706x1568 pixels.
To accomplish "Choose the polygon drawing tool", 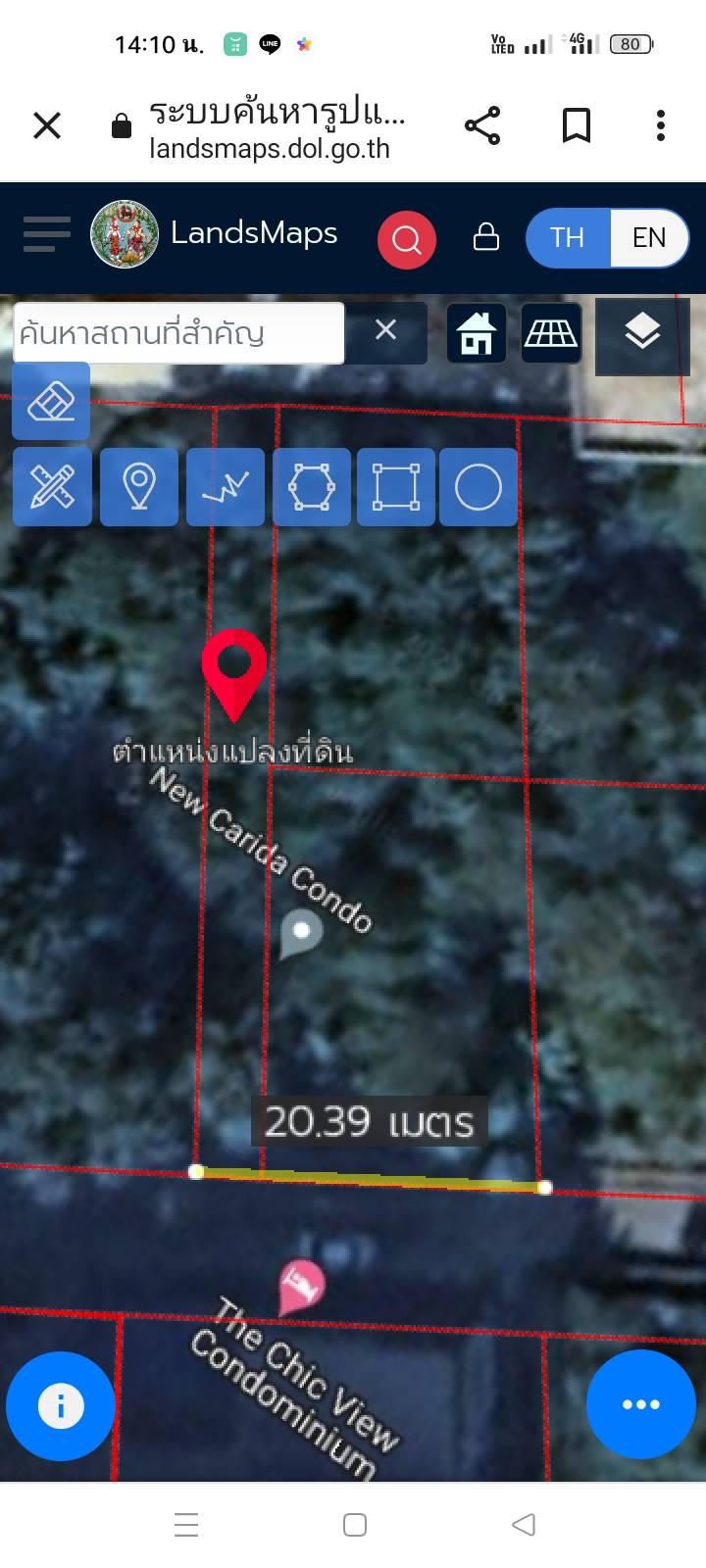I will point(312,487).
